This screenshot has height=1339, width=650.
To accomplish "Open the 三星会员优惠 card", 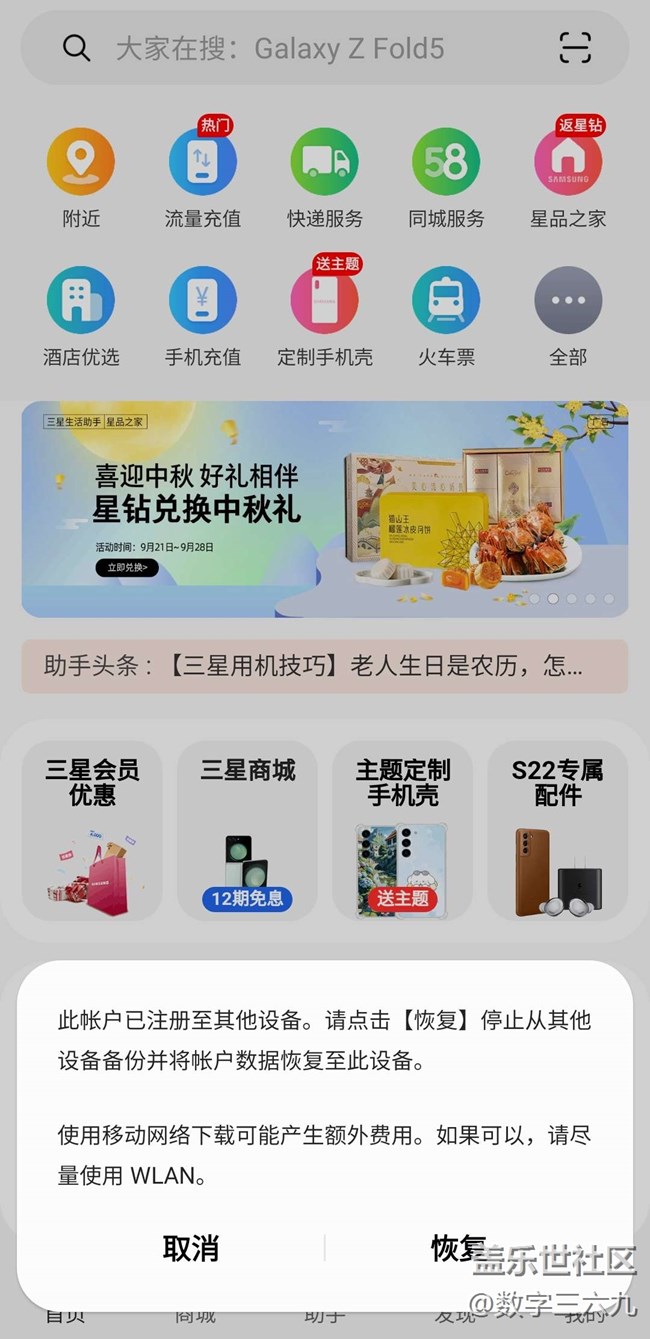I will 92,830.
